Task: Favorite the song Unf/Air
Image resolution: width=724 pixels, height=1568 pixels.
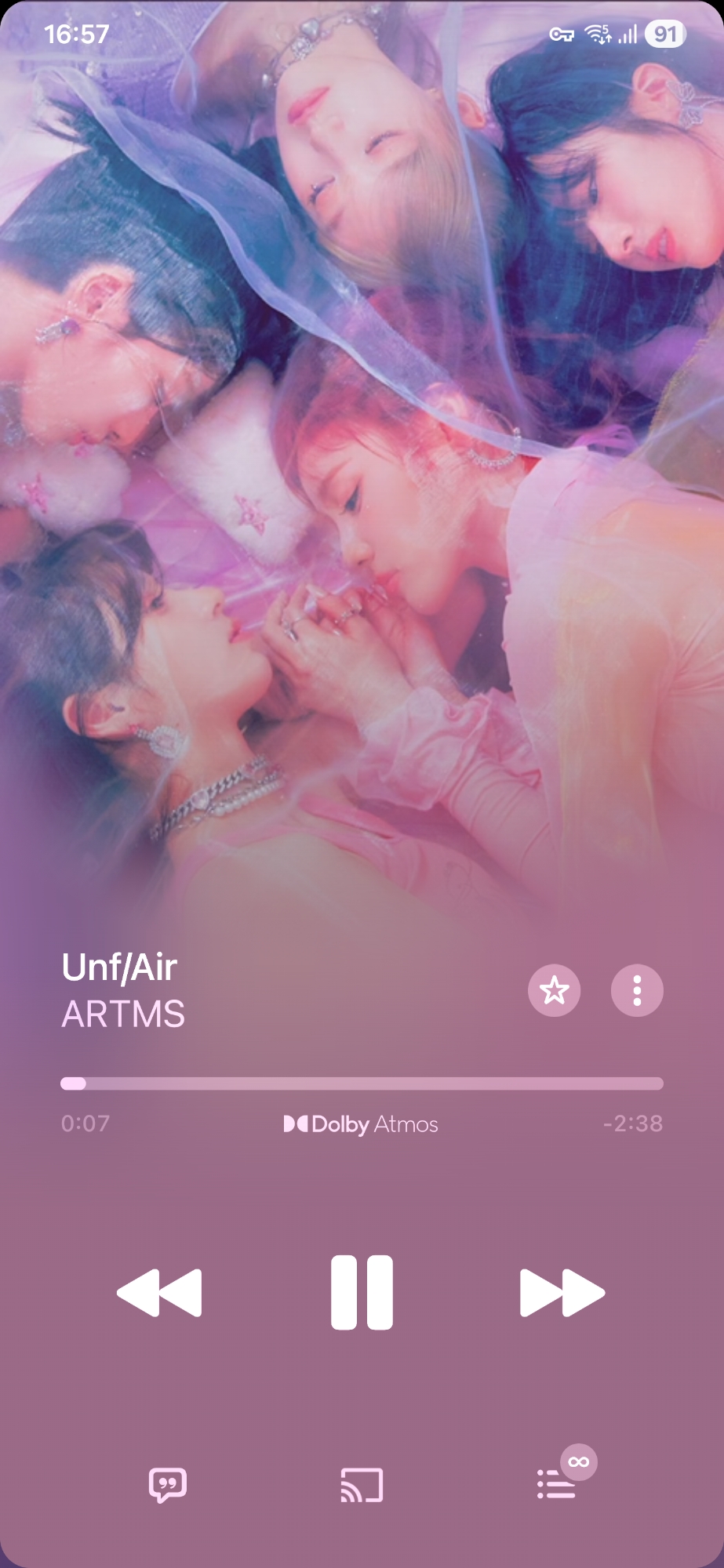Action: pos(554,990)
